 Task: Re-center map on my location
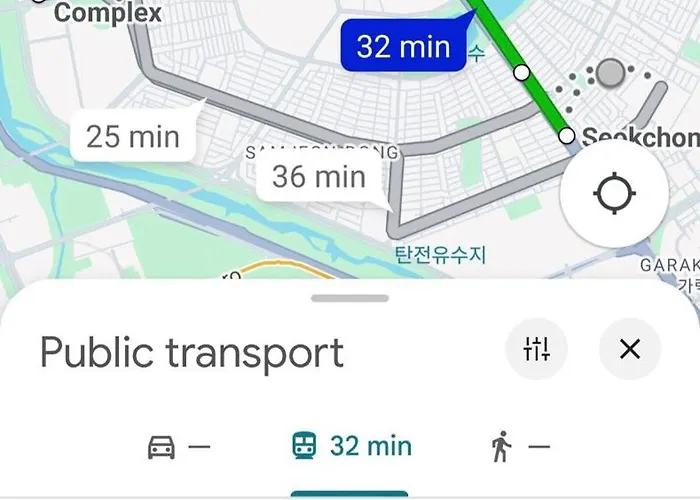coord(614,194)
